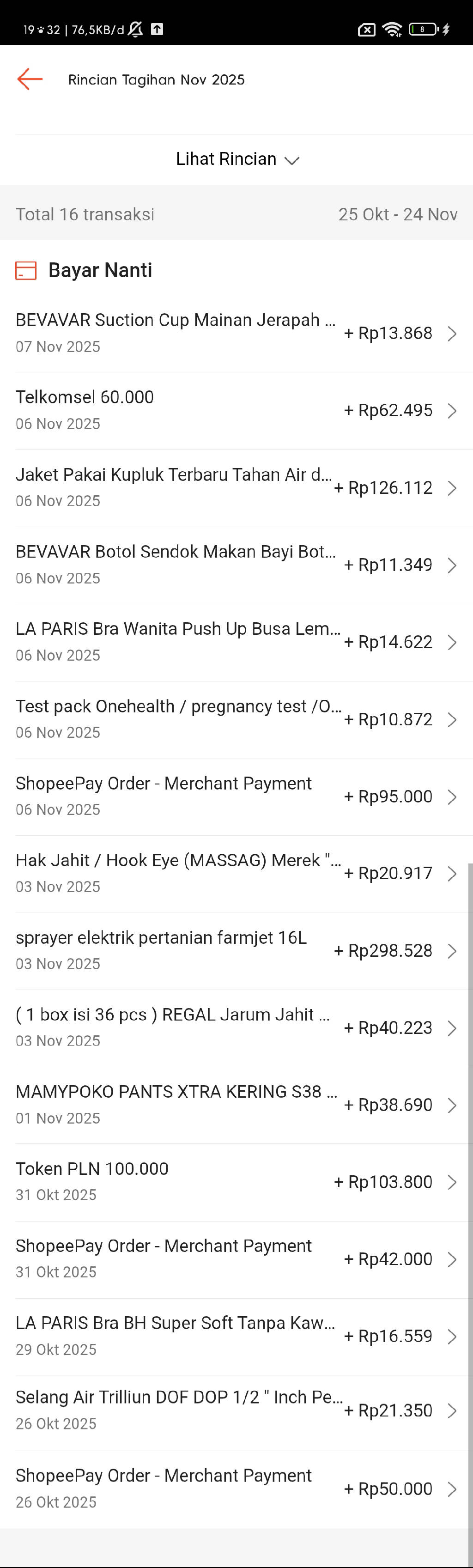Open MAMYPOKO PANTS XTRA KERING transaction
Screen dimensions: 473x1568
pyautogui.click(x=236, y=1105)
